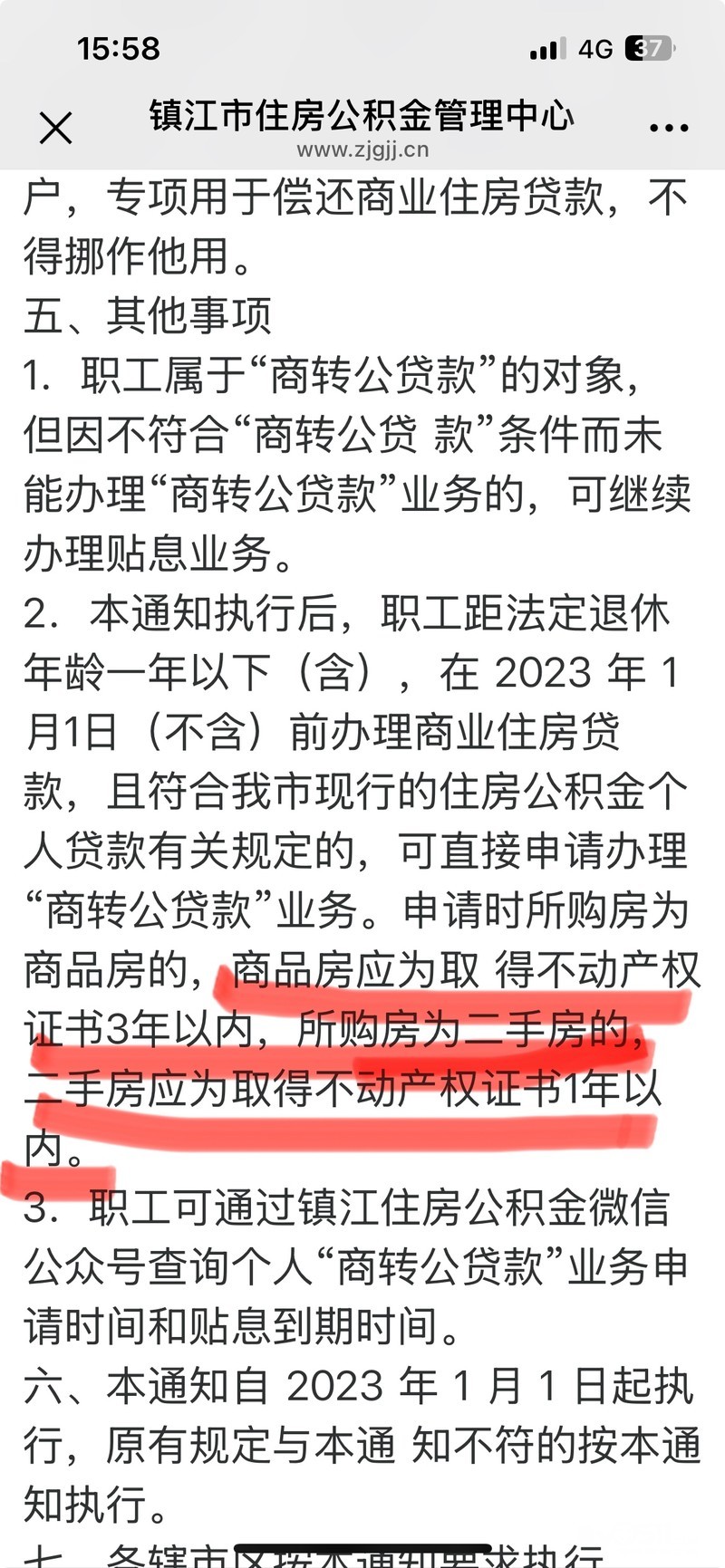This screenshot has width=725, height=1568.
Task: Close the 镇江市住房公积金管理中心 web page
Action: click(56, 129)
